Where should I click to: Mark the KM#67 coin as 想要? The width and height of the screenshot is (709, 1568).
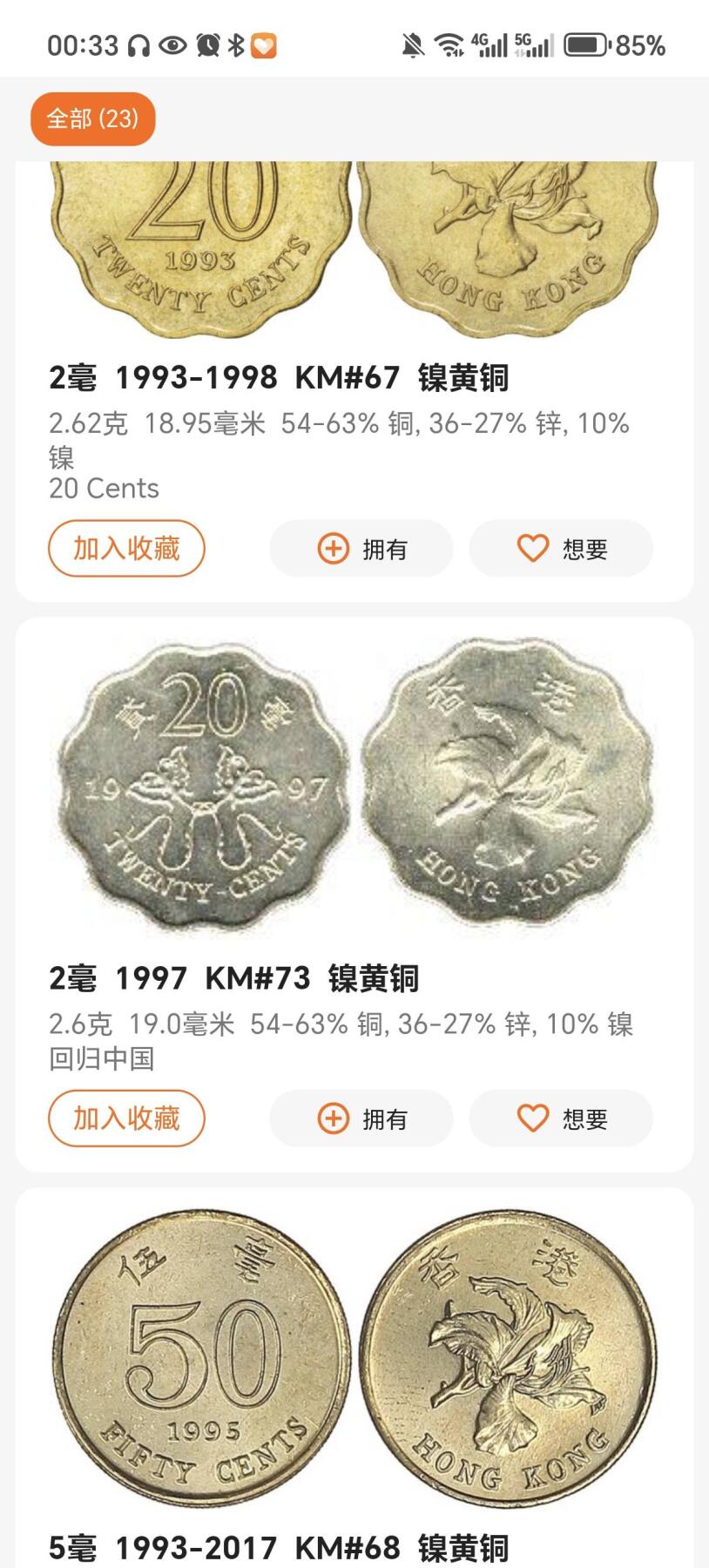(x=561, y=549)
